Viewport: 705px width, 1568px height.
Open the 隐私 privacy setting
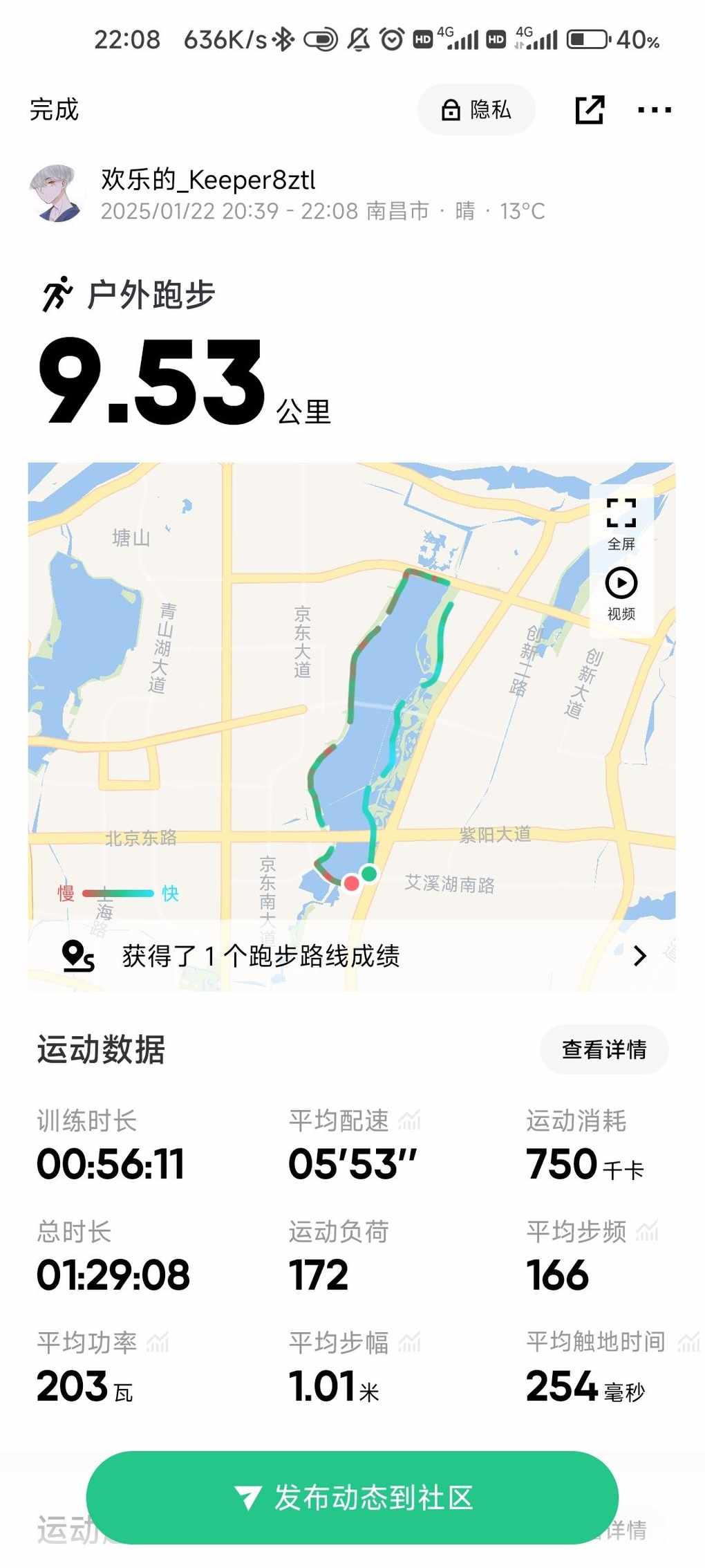point(476,109)
